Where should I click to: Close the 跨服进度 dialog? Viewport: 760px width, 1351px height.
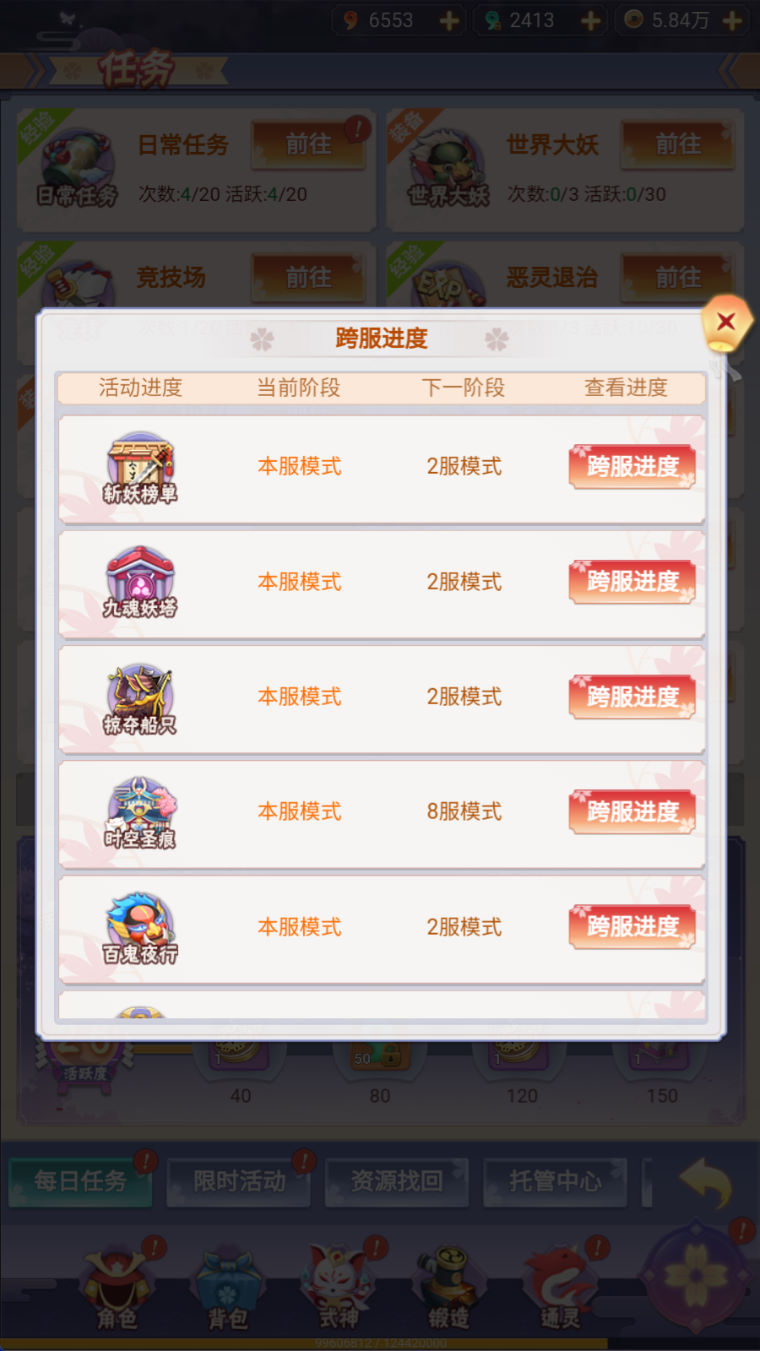pyautogui.click(x=727, y=322)
